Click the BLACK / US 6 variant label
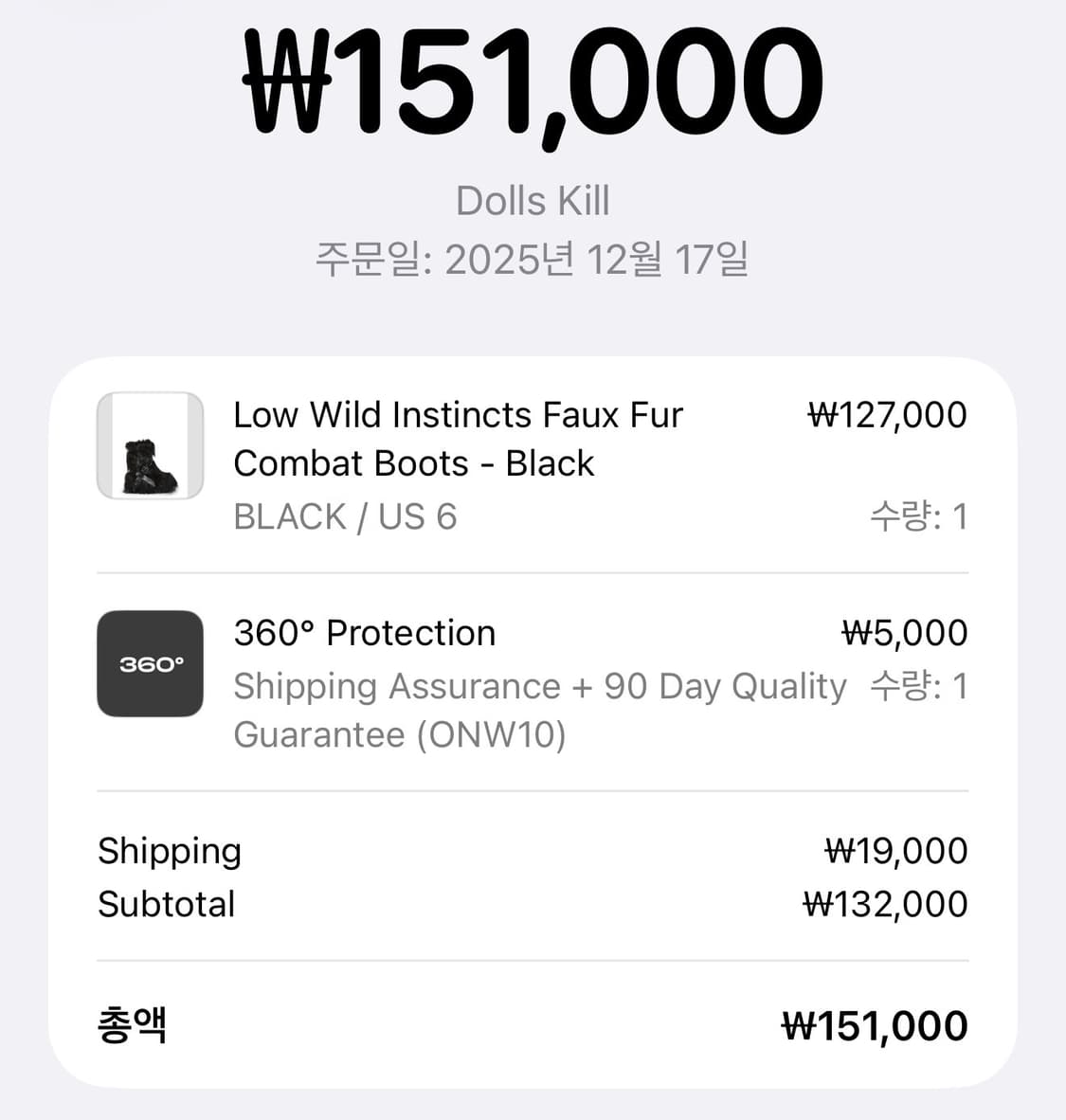Image resolution: width=1066 pixels, height=1120 pixels. pos(345,516)
